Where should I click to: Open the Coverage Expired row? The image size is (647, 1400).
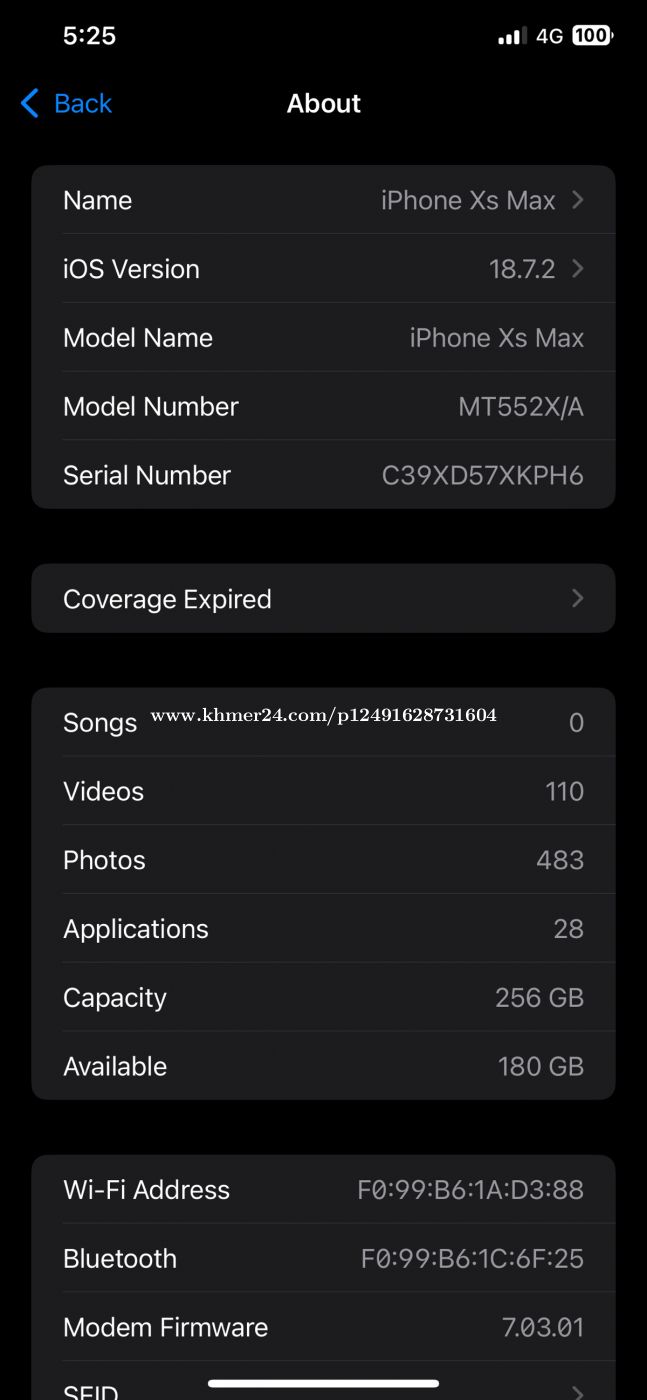pyautogui.click(x=323, y=599)
